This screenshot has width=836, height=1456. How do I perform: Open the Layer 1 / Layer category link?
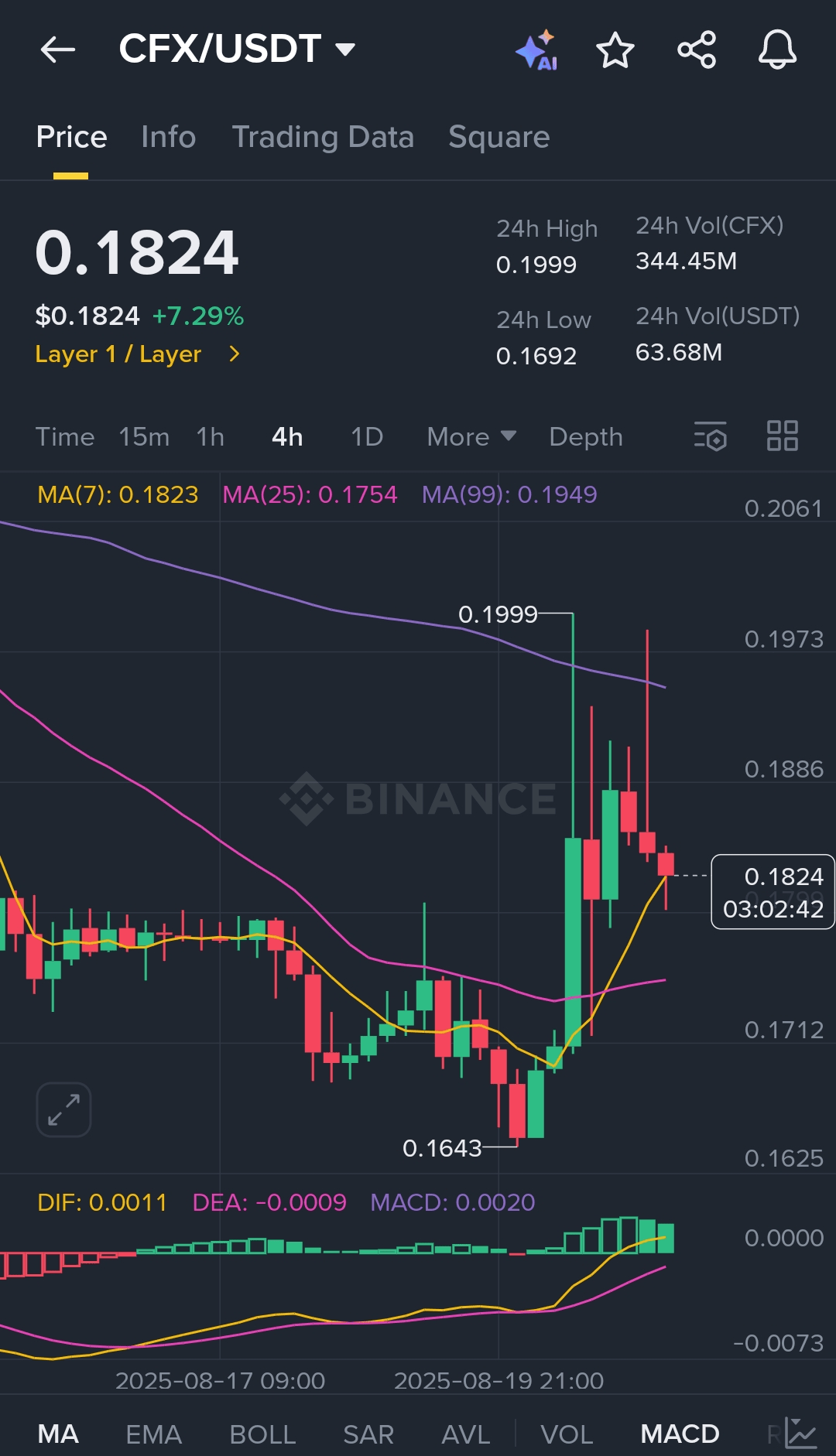click(x=138, y=354)
